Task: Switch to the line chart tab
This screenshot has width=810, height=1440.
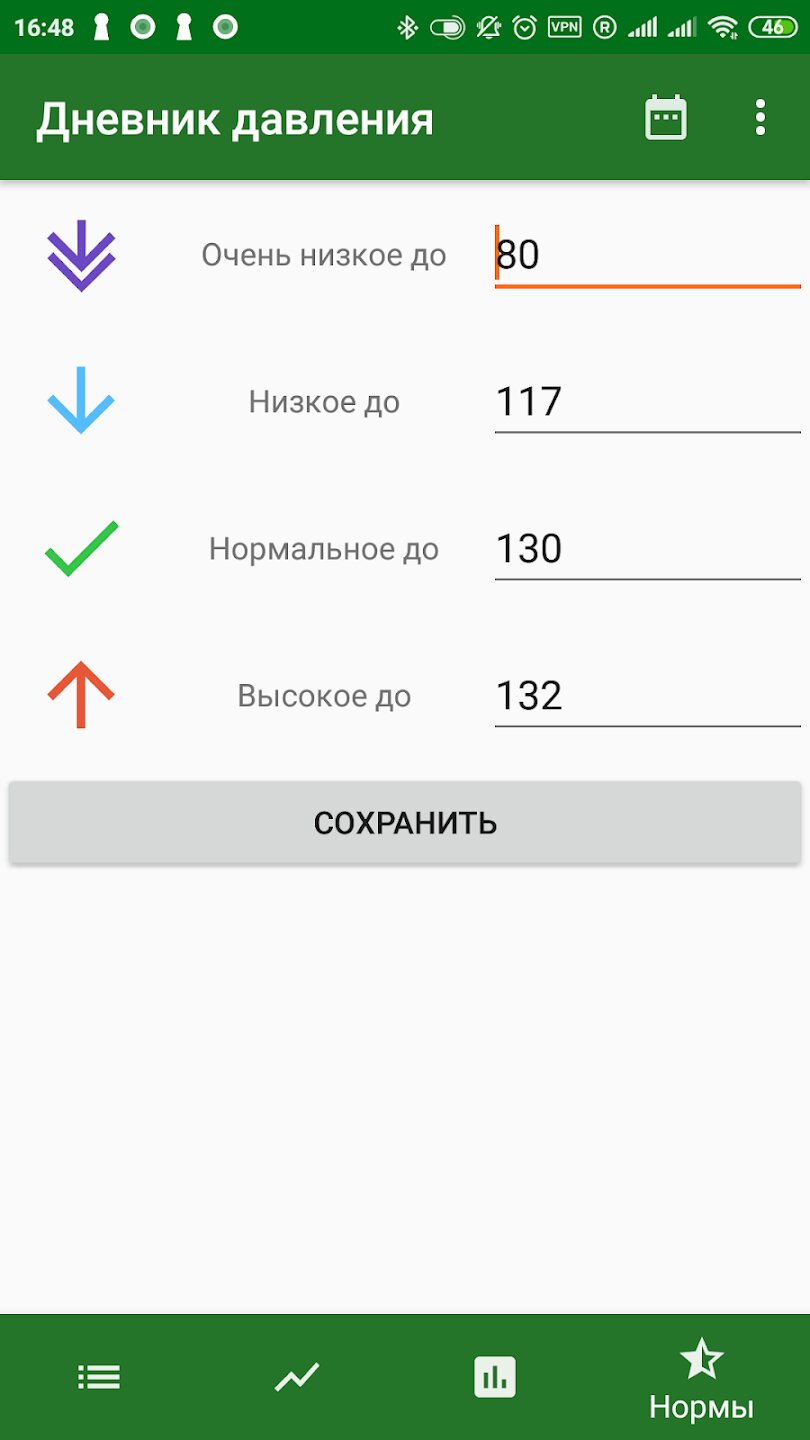Action: (x=297, y=1377)
